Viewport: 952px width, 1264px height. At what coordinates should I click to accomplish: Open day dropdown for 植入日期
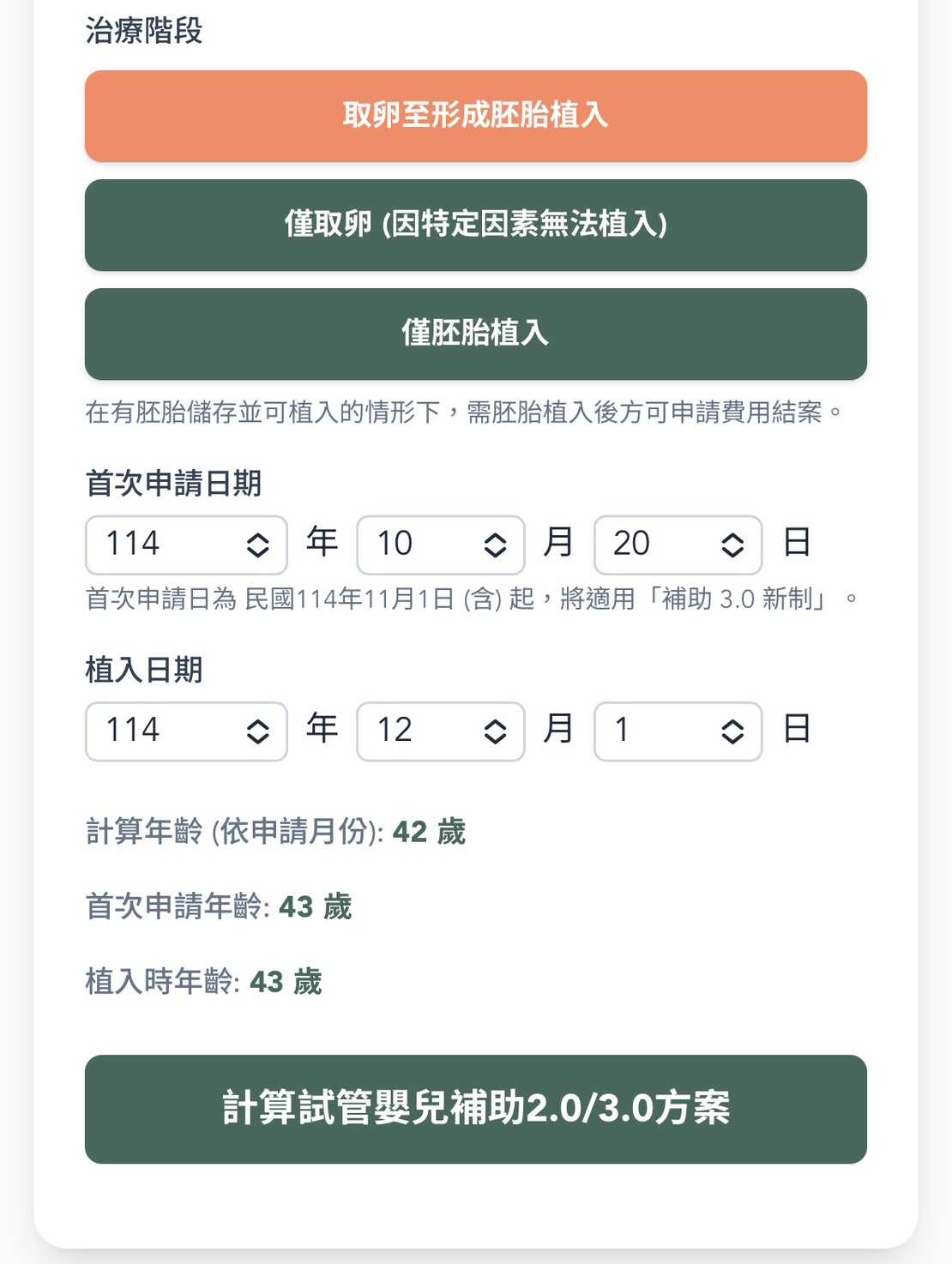click(x=678, y=731)
